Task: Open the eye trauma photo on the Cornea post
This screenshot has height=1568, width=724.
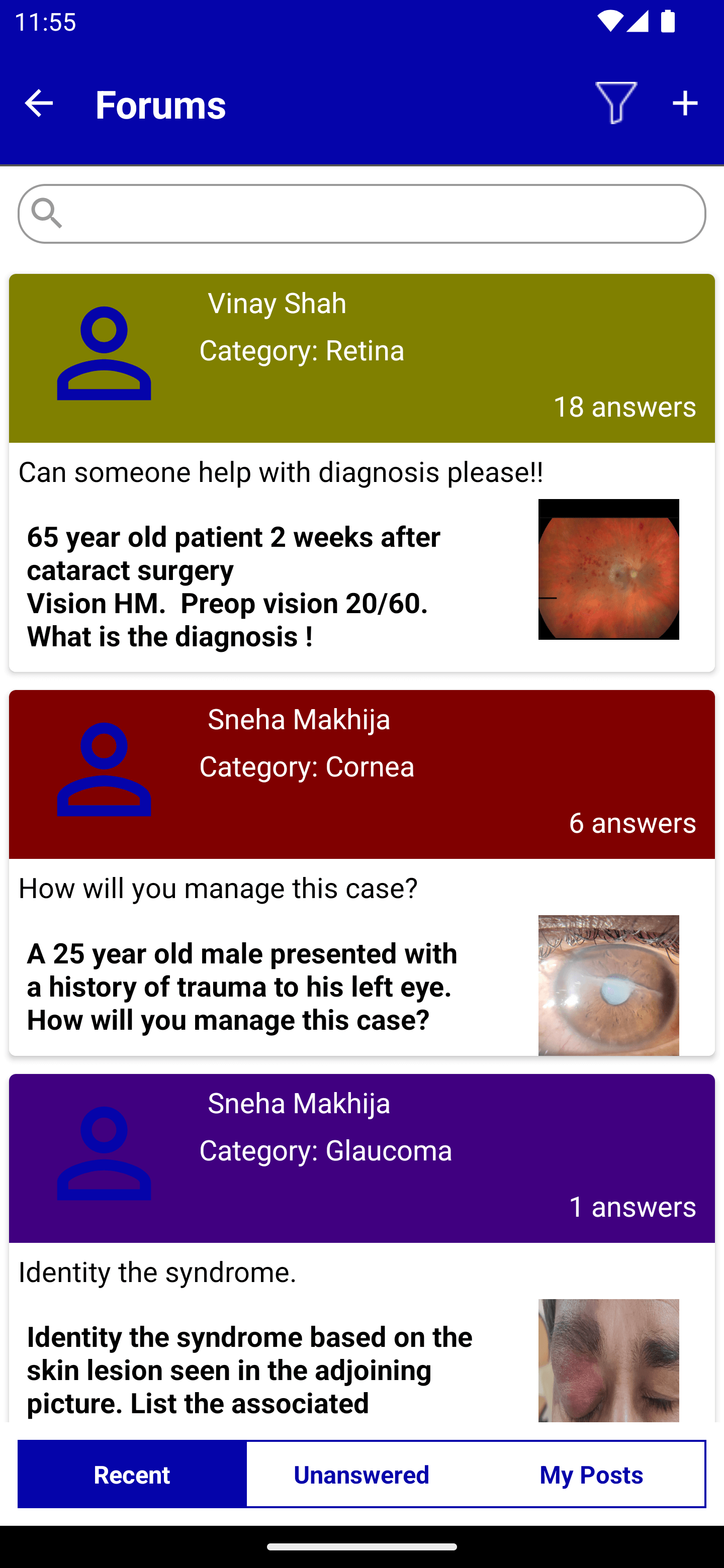Action: [x=608, y=984]
